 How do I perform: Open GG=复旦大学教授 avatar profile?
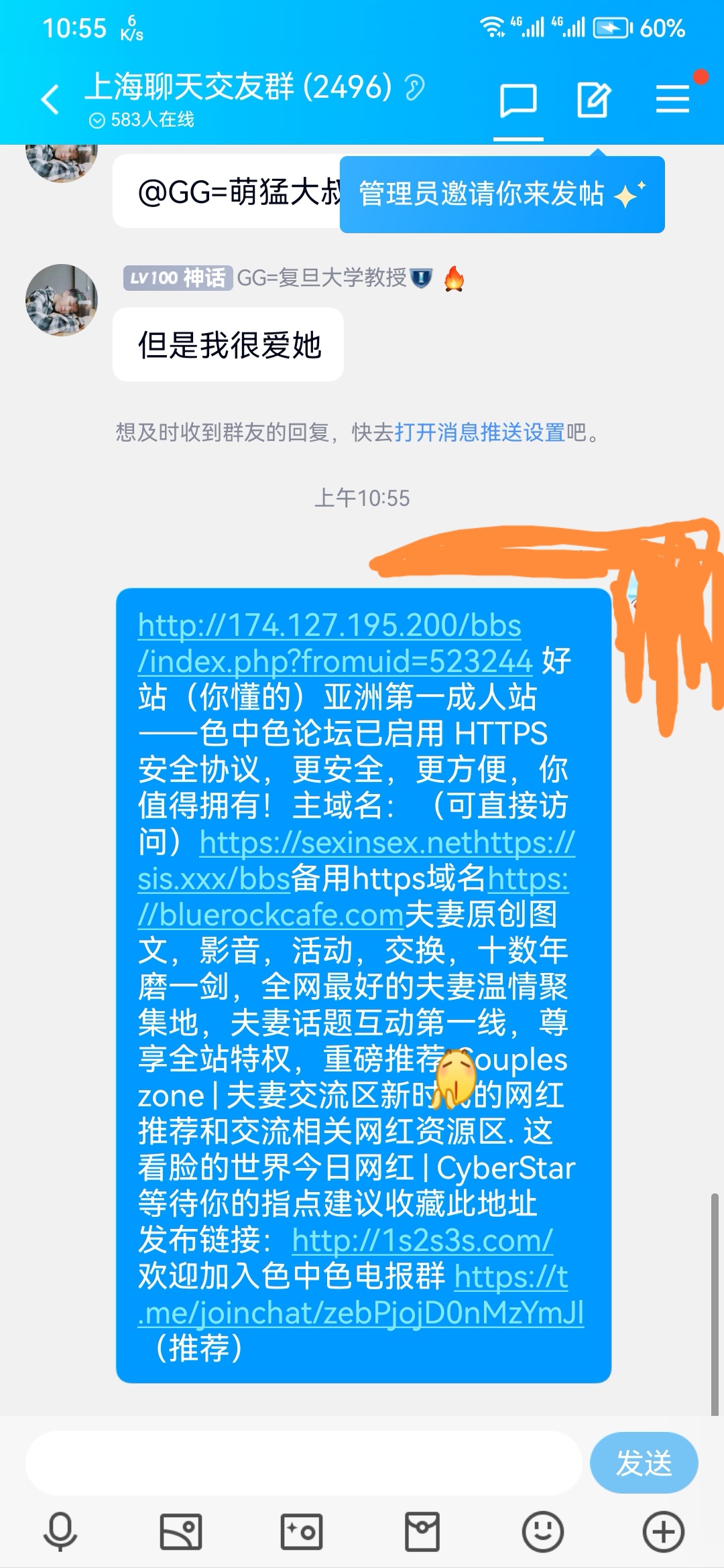pos(62,300)
